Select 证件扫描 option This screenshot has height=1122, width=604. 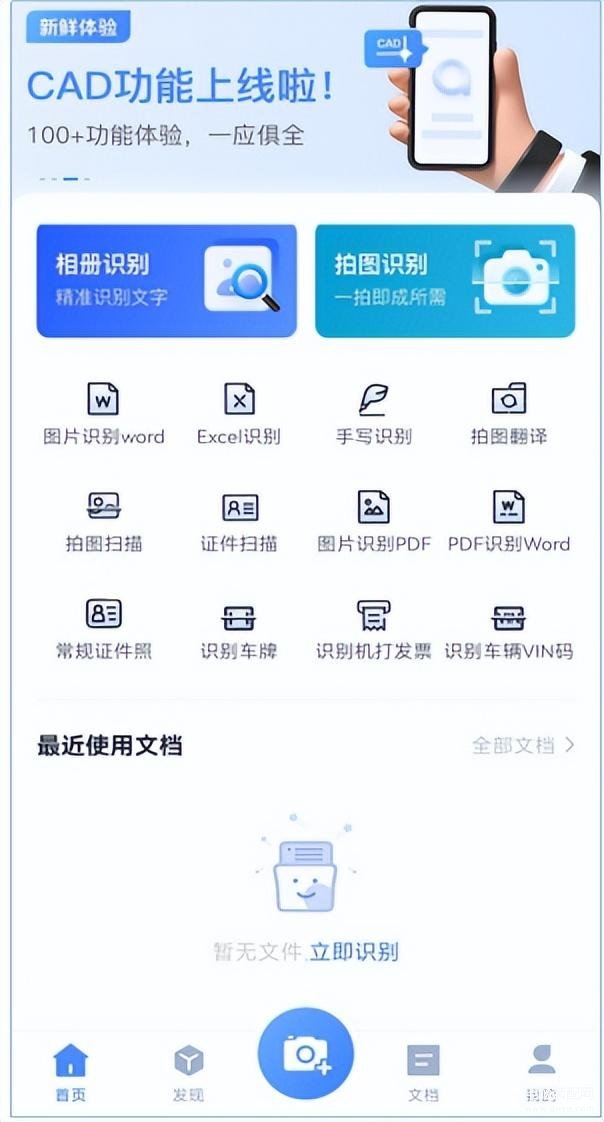point(239,521)
